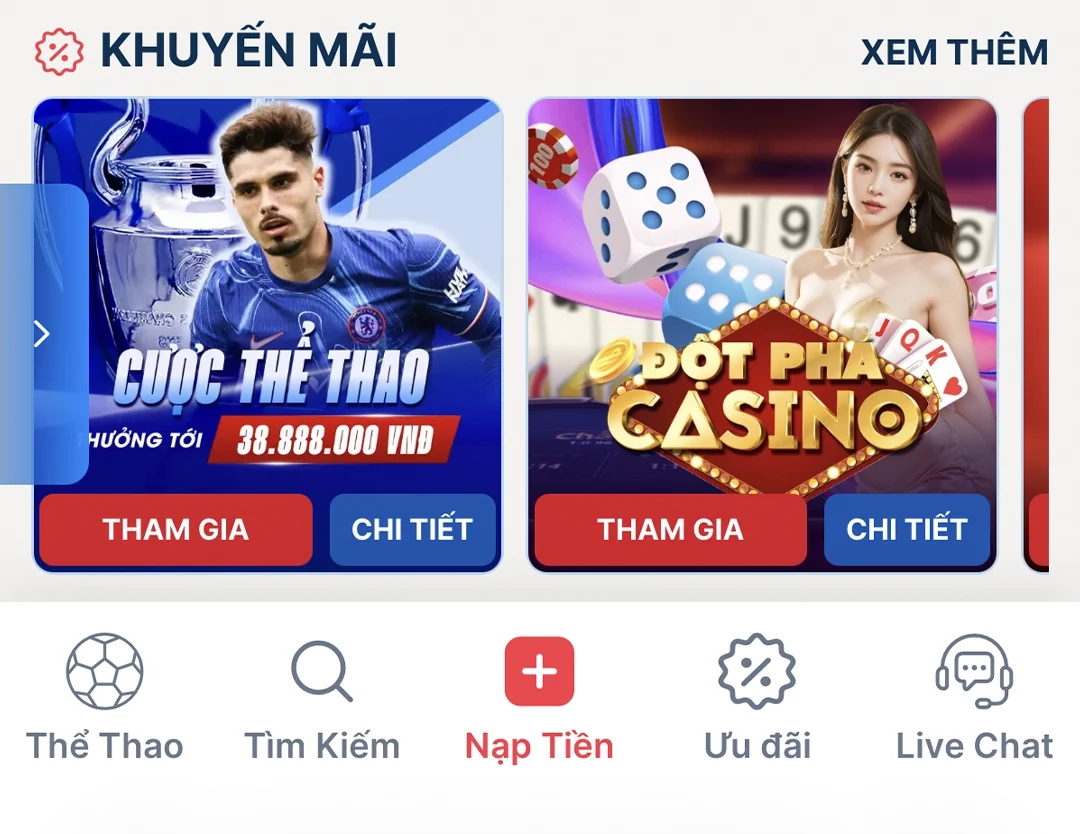View CHI TIẾT of Đột Phá Casino

(x=906, y=530)
